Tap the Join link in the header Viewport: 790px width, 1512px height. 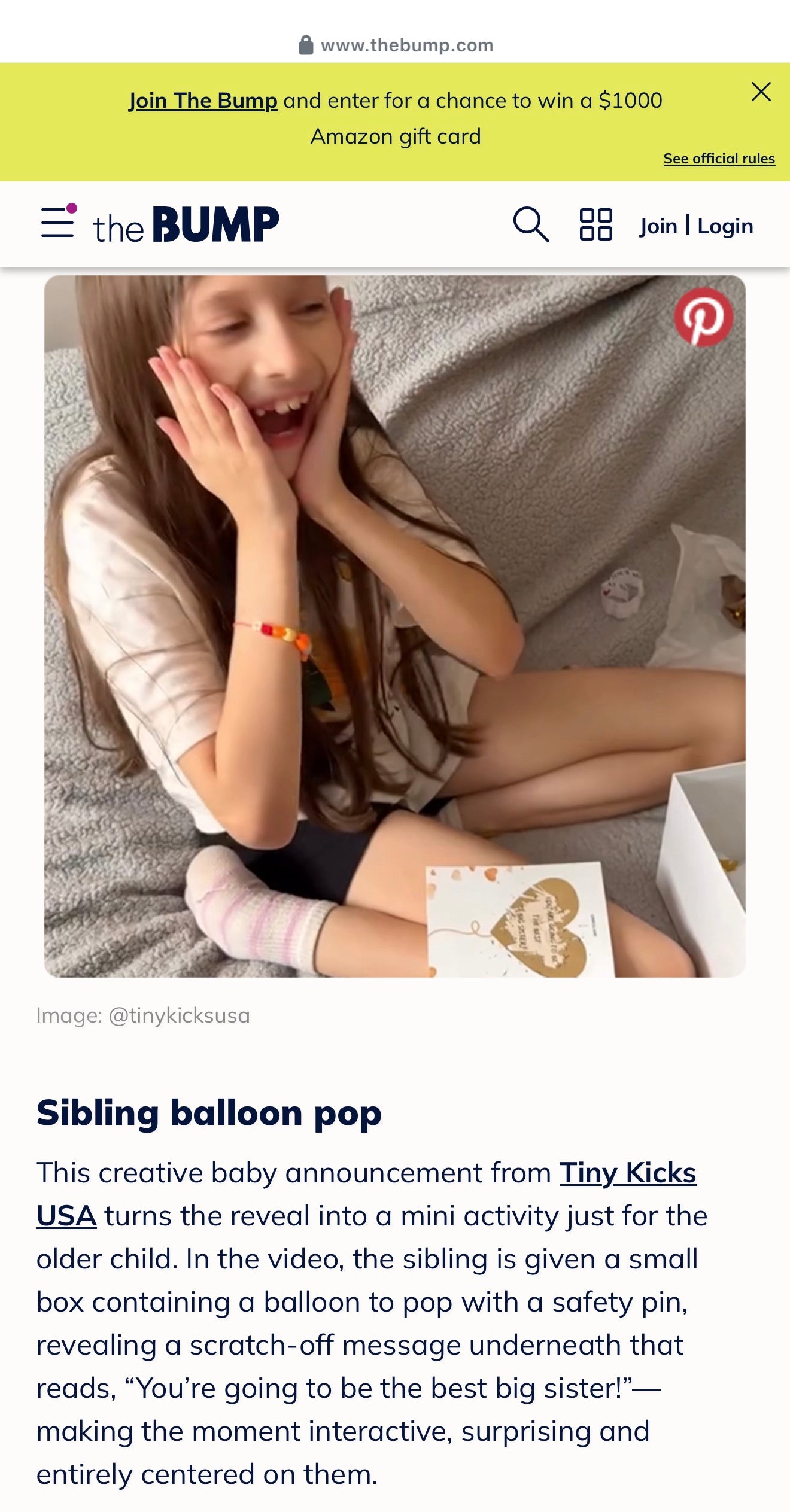658,226
